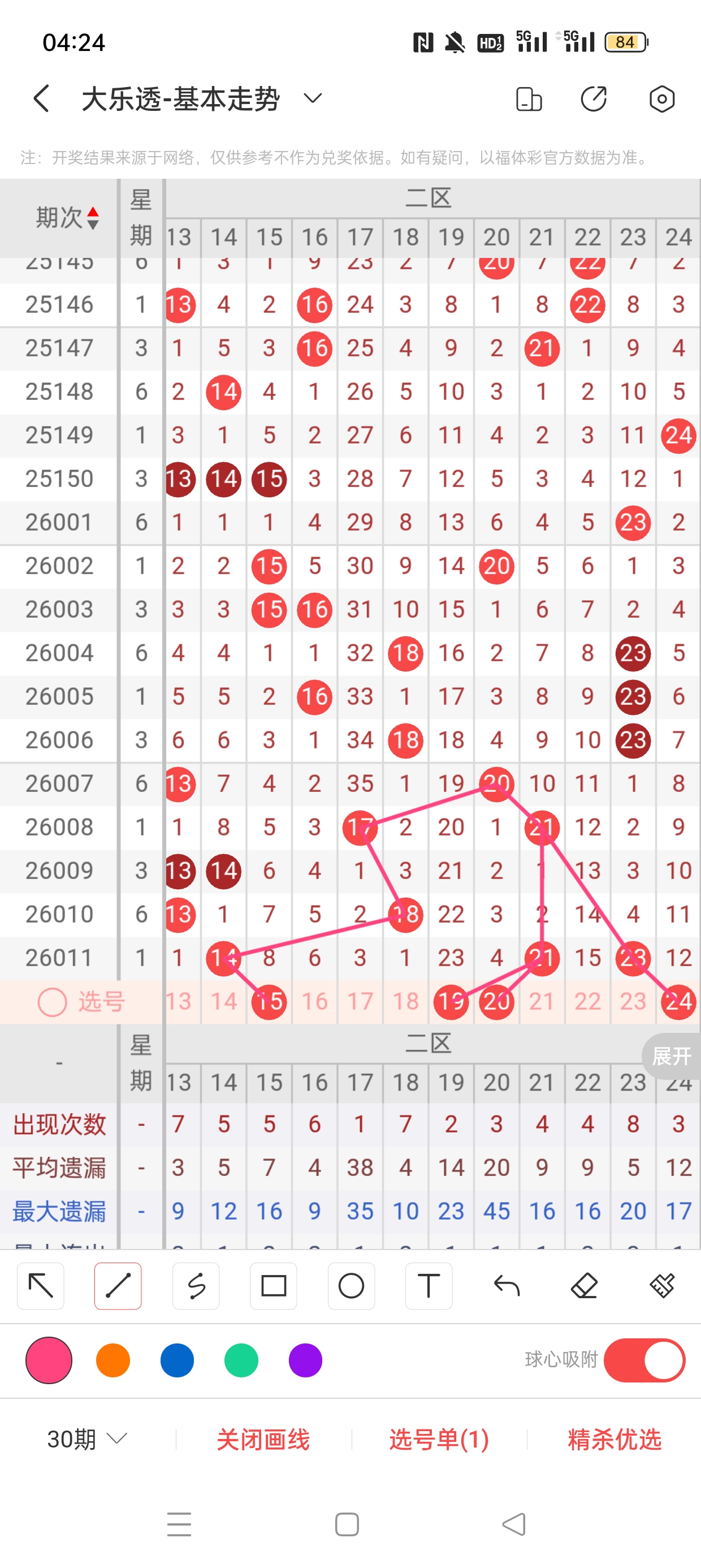Tap 关闭画线 to exit drawing
Screen dimensions: 701x1568
click(263, 1439)
